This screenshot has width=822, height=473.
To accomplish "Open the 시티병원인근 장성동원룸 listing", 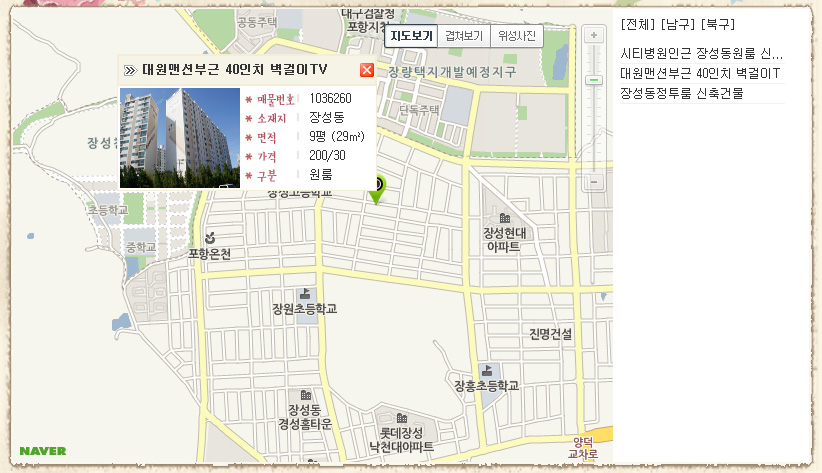I will pyautogui.click(x=701, y=53).
